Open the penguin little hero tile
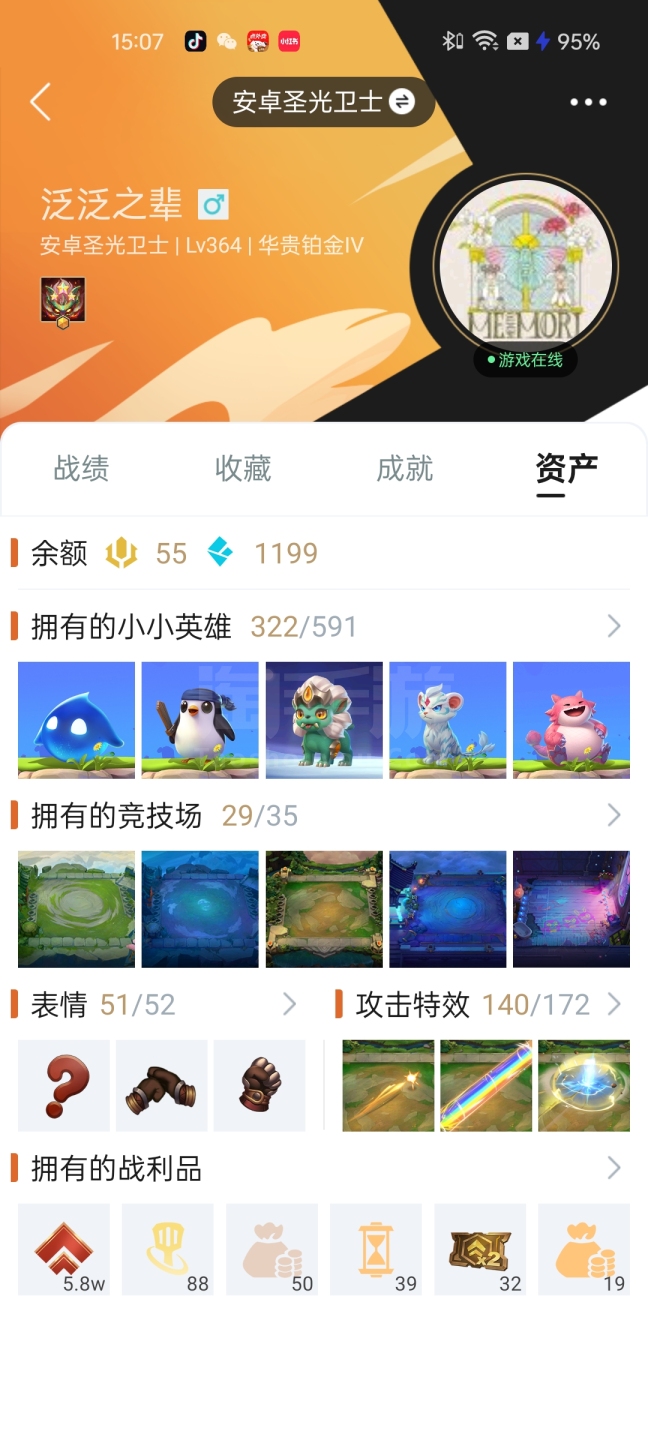The height and width of the screenshot is (1440, 648). [x=200, y=720]
